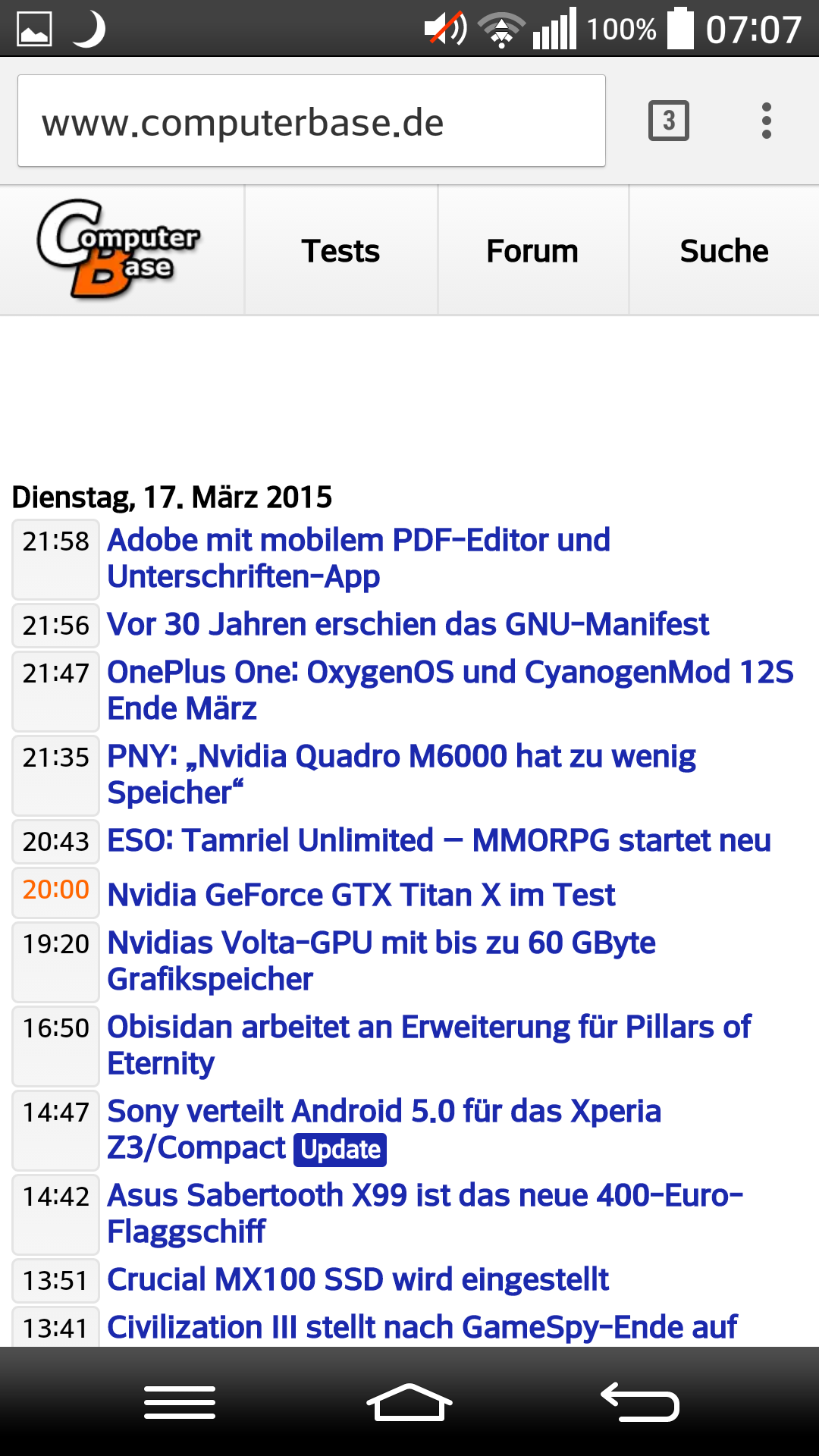Open ESO Tamriel Unlimited article
Viewport: 819px width, 1456px height.
click(438, 841)
